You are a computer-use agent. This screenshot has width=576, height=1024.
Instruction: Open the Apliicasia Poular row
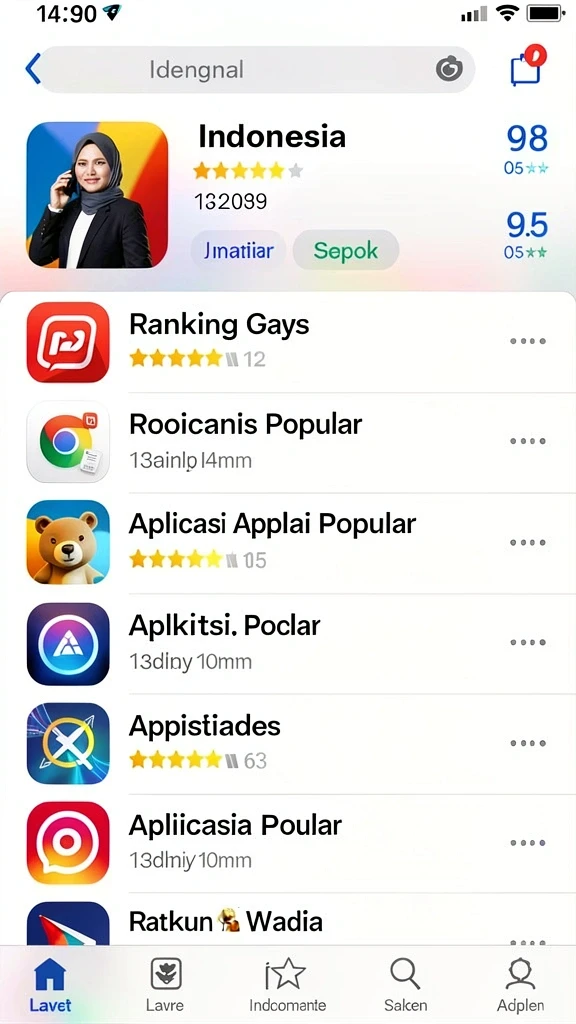[x=288, y=844]
